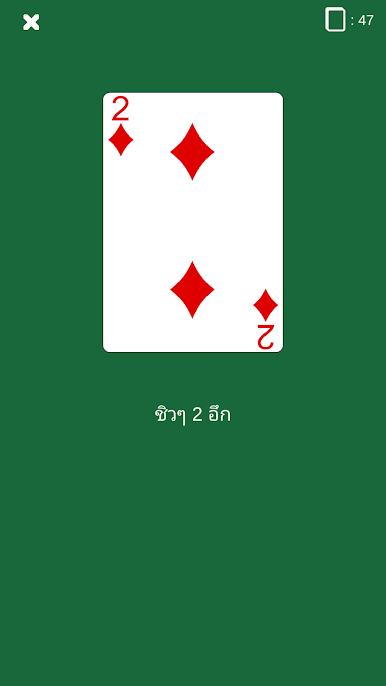Tap the 2 of diamonds card to draw next
386x686 pixels.
point(193,222)
